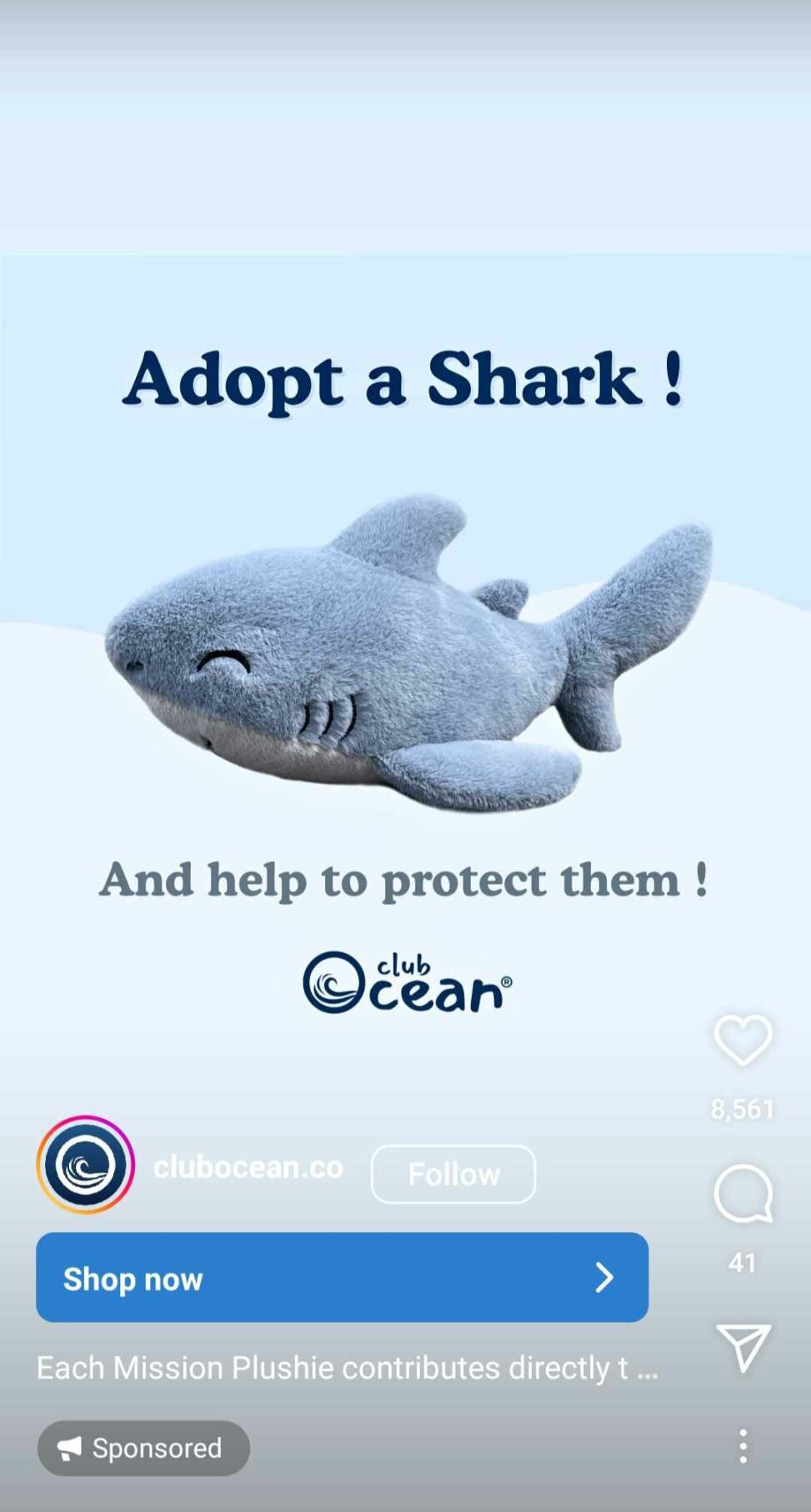Expand the Each Mission Plushie caption

pos(347,1368)
